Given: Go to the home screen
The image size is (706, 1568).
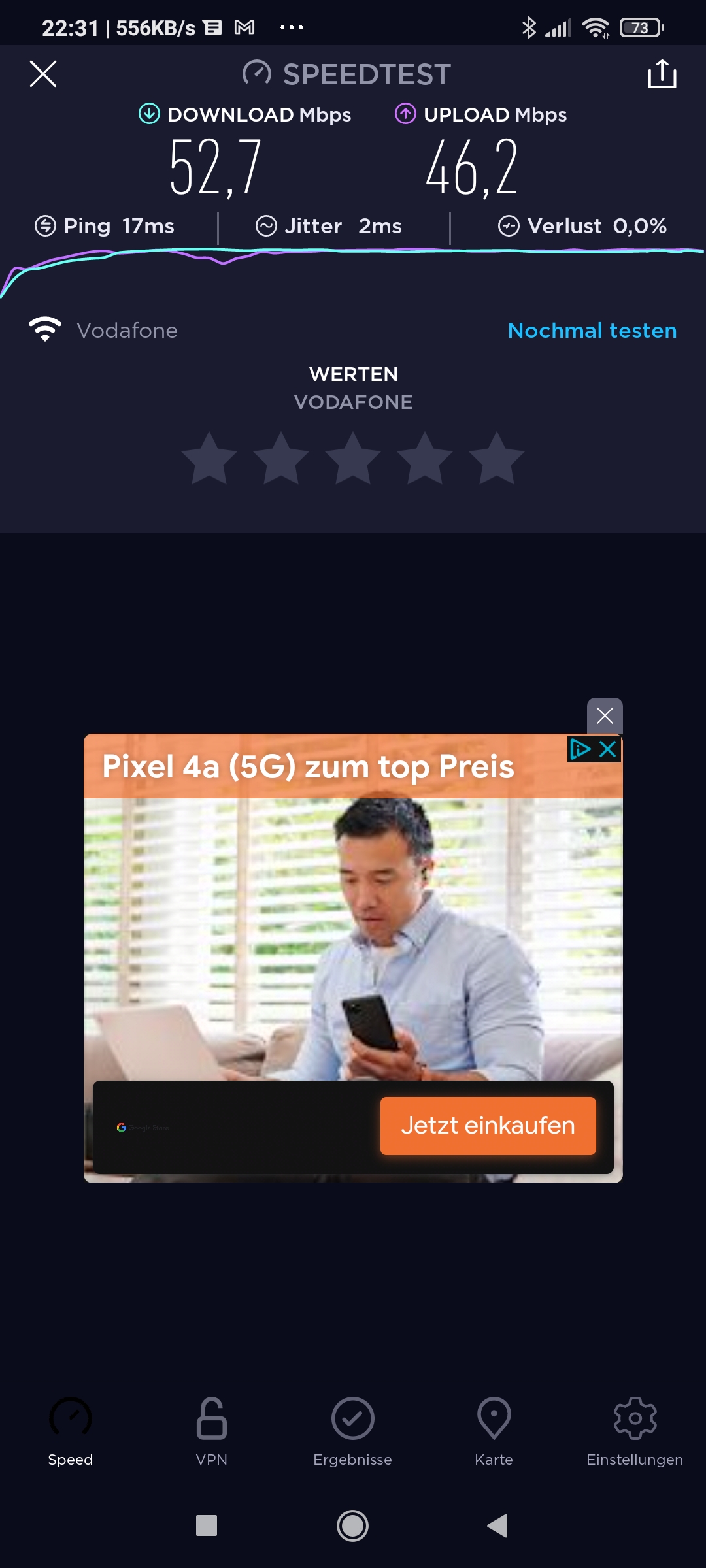Looking at the screenshot, I should click(352, 1526).
